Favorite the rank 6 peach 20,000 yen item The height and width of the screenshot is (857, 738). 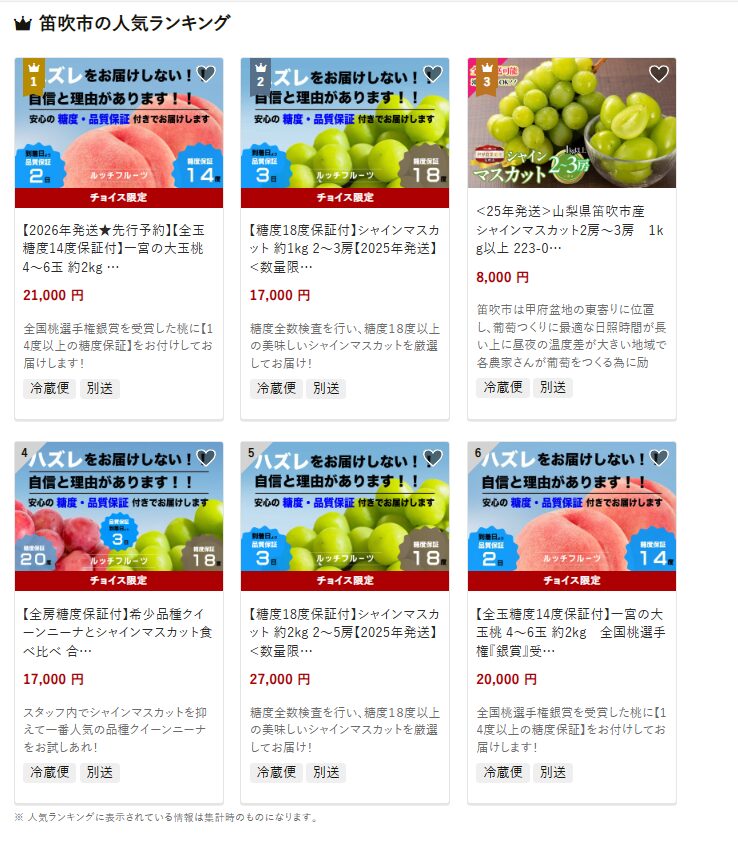pyautogui.click(x=658, y=458)
